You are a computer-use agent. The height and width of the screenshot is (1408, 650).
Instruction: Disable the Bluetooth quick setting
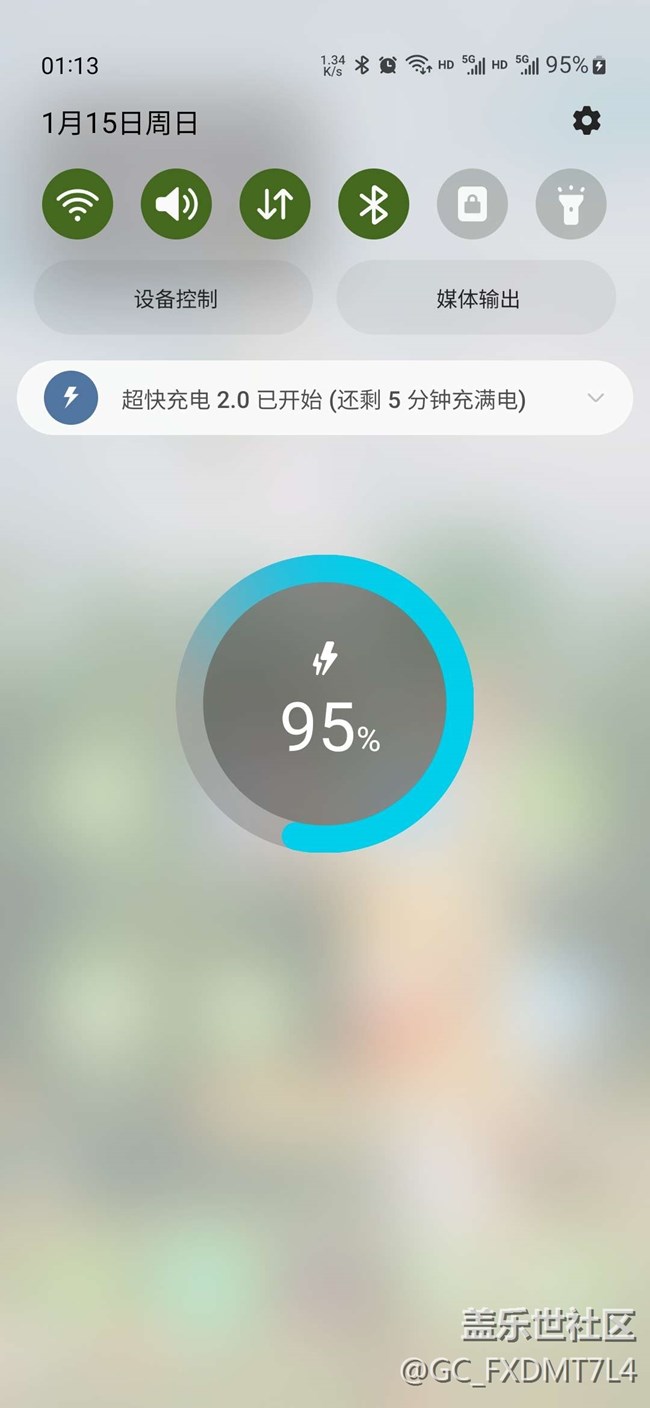click(374, 204)
